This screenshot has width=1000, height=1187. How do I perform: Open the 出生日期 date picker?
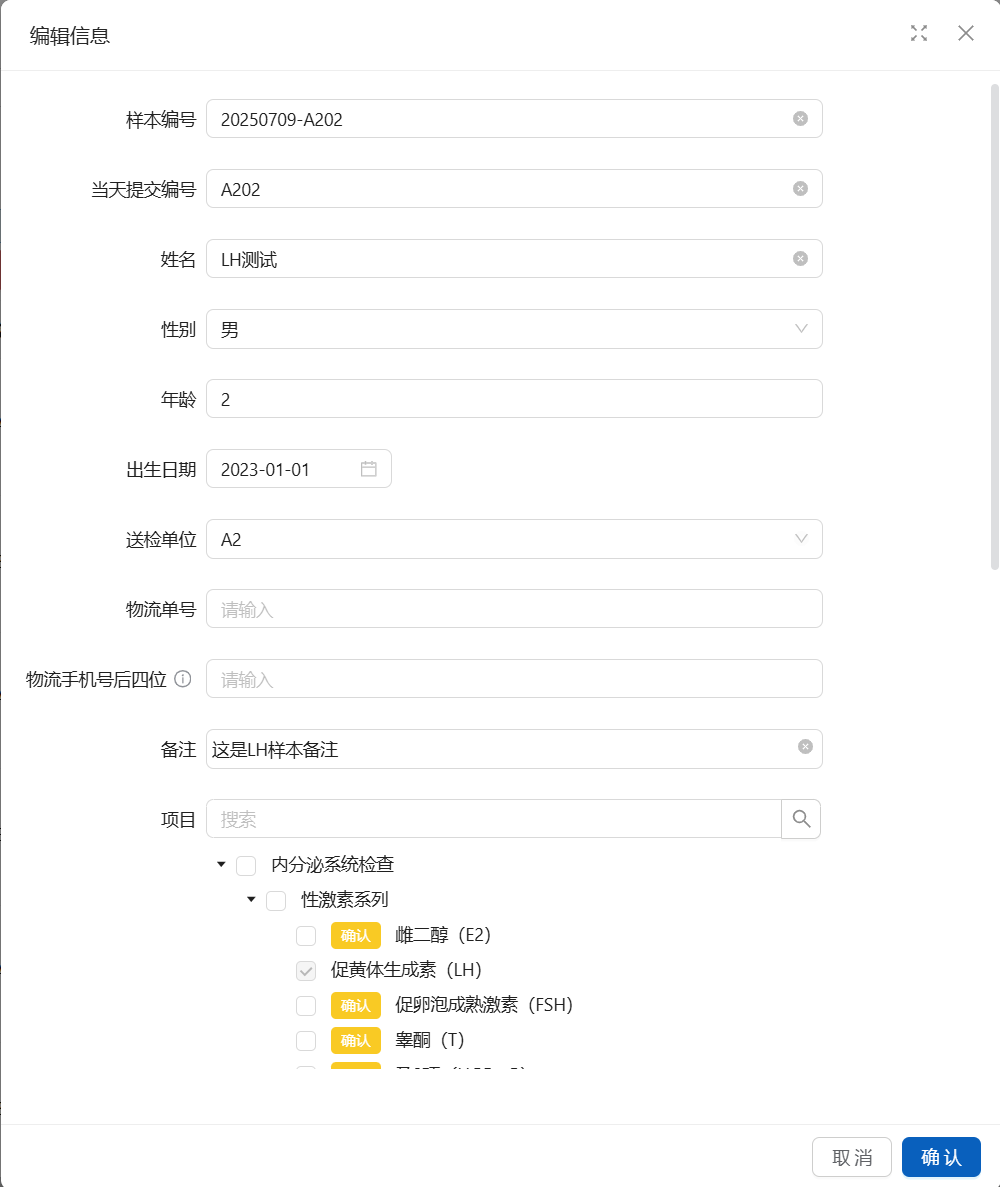[298, 469]
